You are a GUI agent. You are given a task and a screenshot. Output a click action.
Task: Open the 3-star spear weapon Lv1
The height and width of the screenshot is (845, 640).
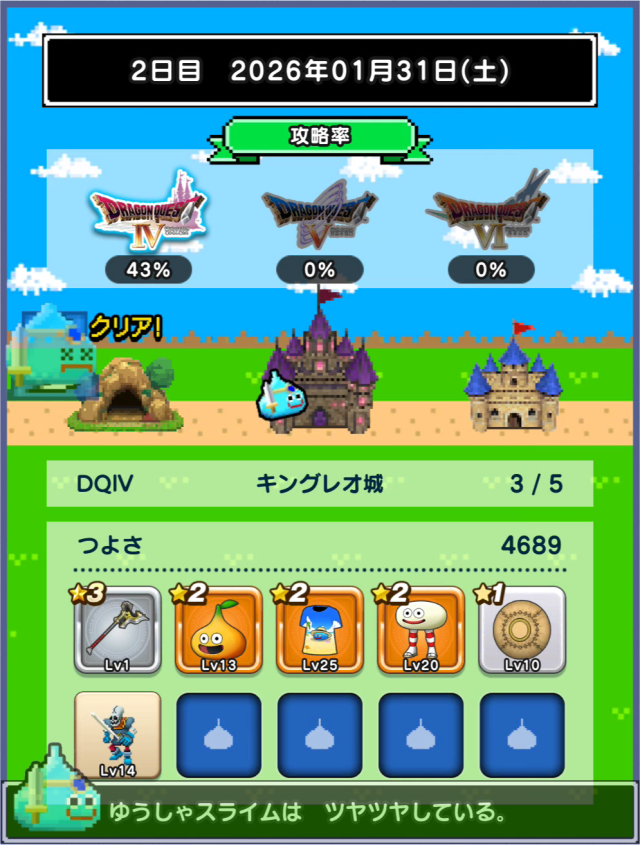click(117, 630)
